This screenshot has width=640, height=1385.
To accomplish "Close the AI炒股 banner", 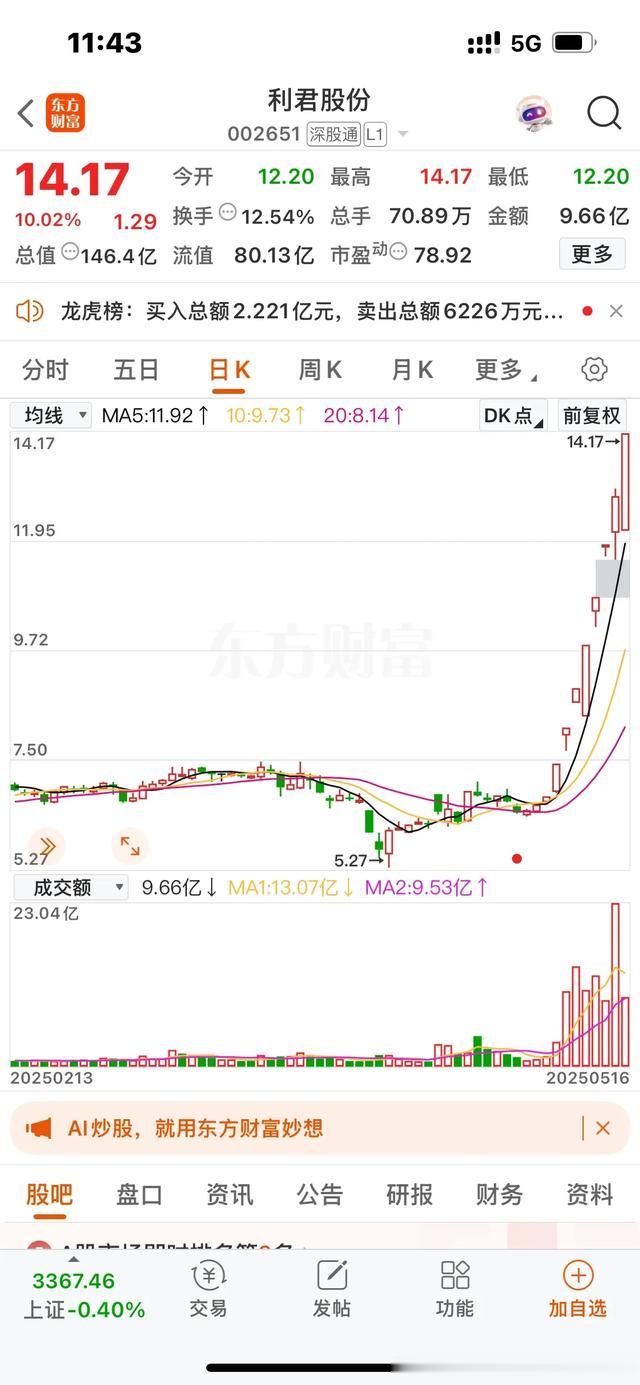I will point(602,1128).
